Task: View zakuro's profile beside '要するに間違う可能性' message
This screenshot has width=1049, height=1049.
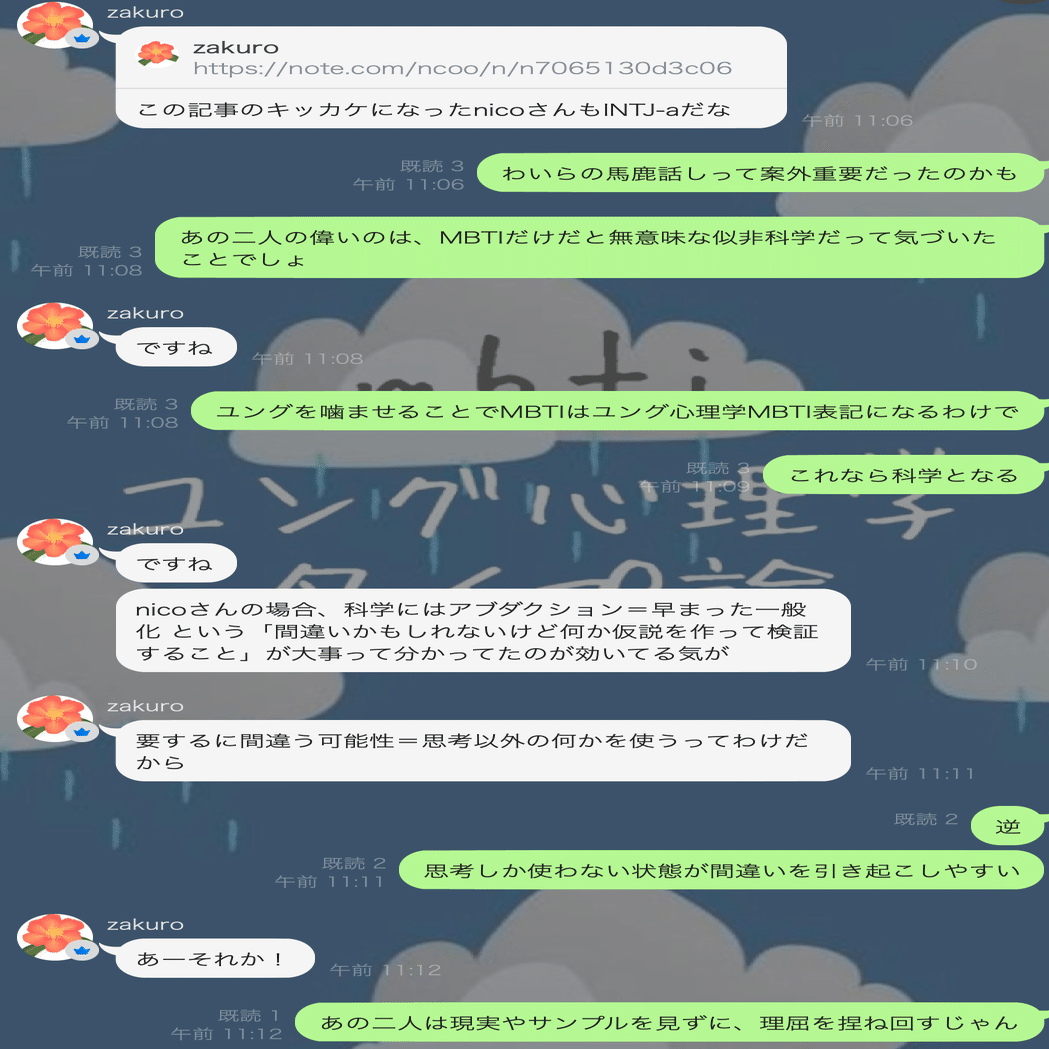Action: [55, 718]
